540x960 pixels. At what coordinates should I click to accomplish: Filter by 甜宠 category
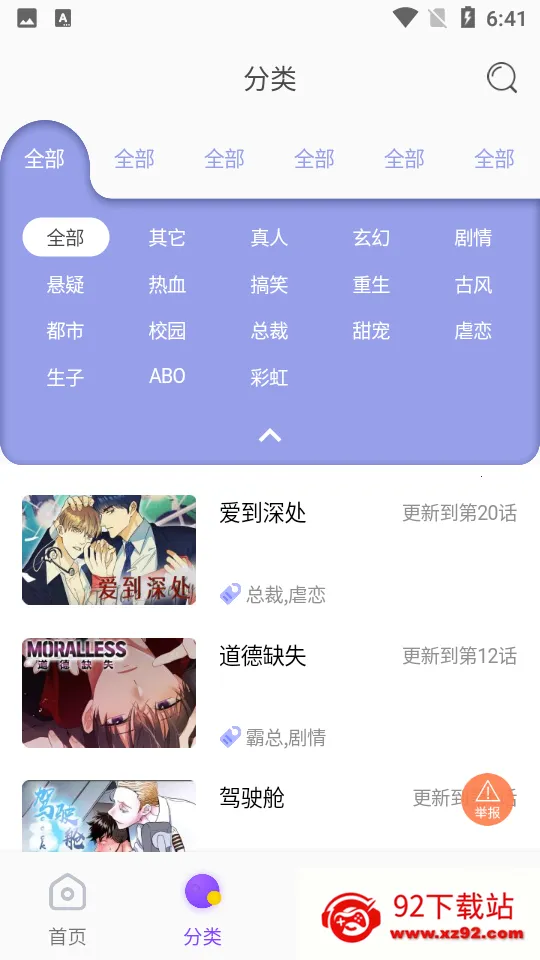point(371,331)
